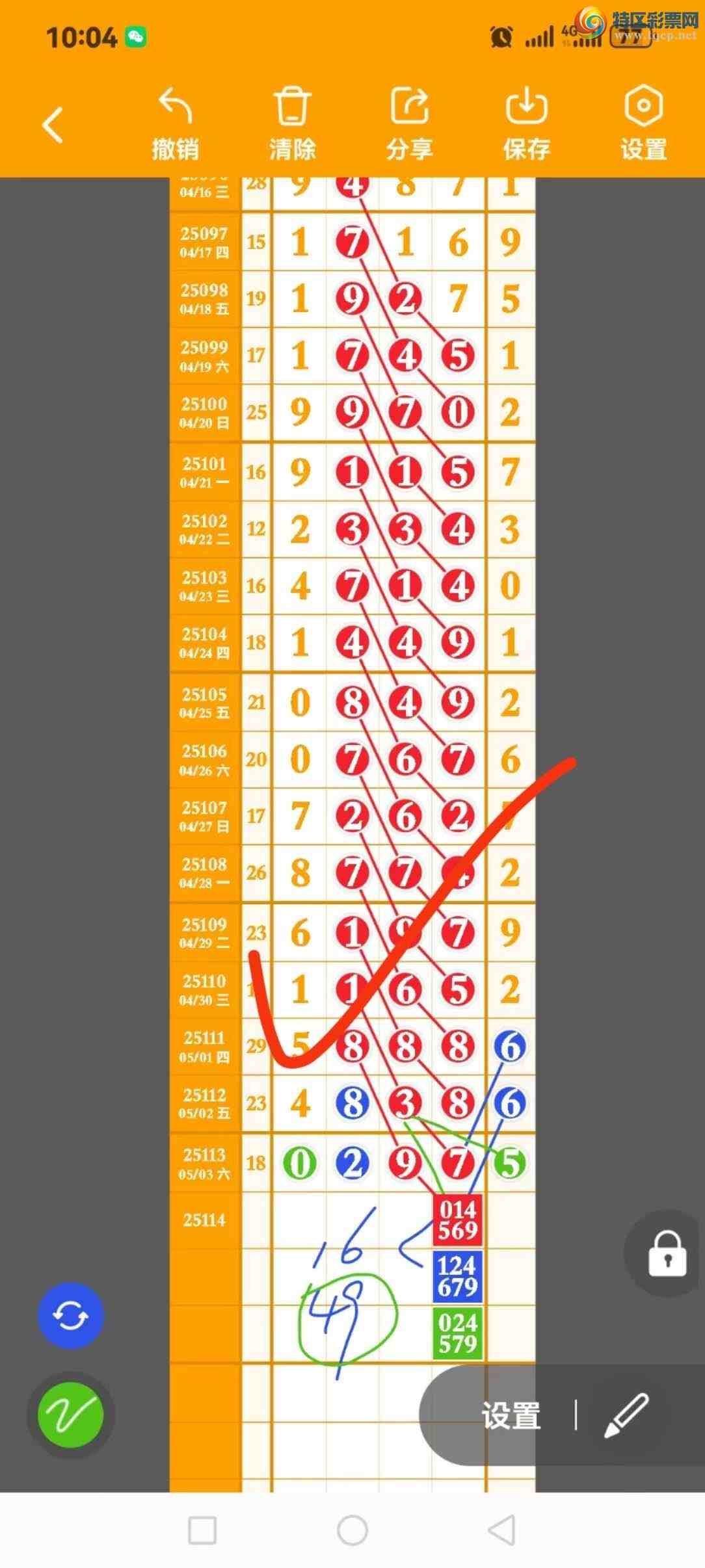This screenshot has height=1568, width=705.
Task: Open recent apps from navigation bar
Action: pyautogui.click(x=202, y=1530)
